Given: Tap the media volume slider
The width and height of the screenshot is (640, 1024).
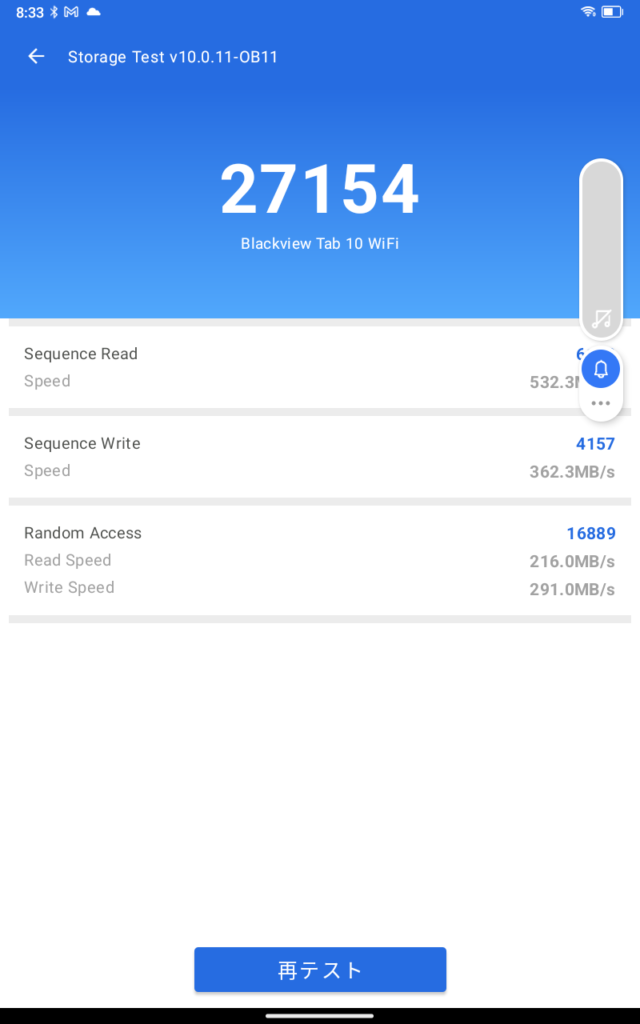Looking at the screenshot, I should click(601, 235).
